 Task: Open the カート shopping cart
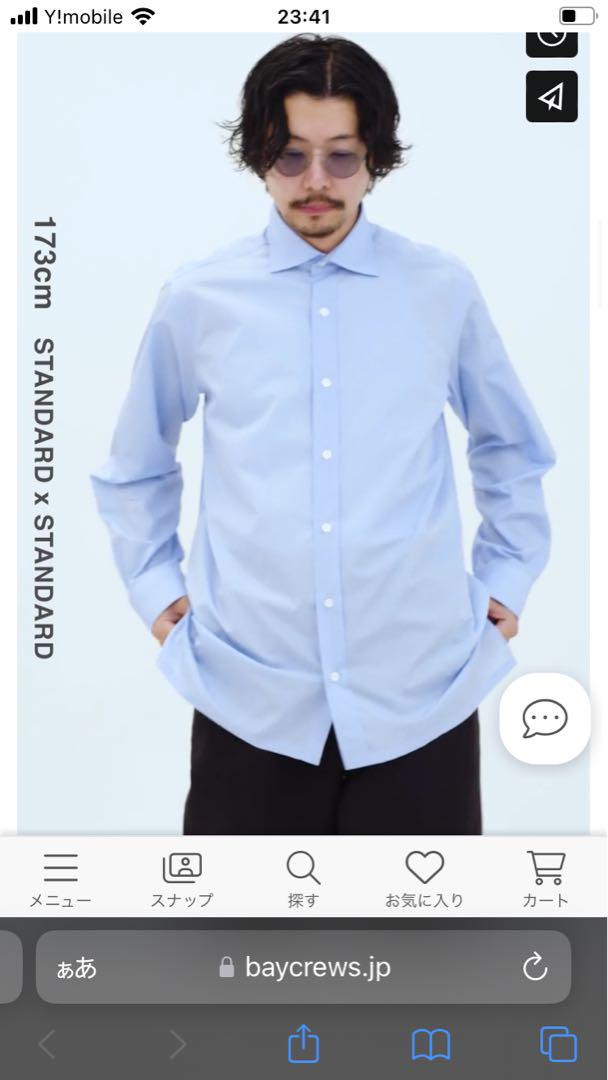click(x=545, y=879)
